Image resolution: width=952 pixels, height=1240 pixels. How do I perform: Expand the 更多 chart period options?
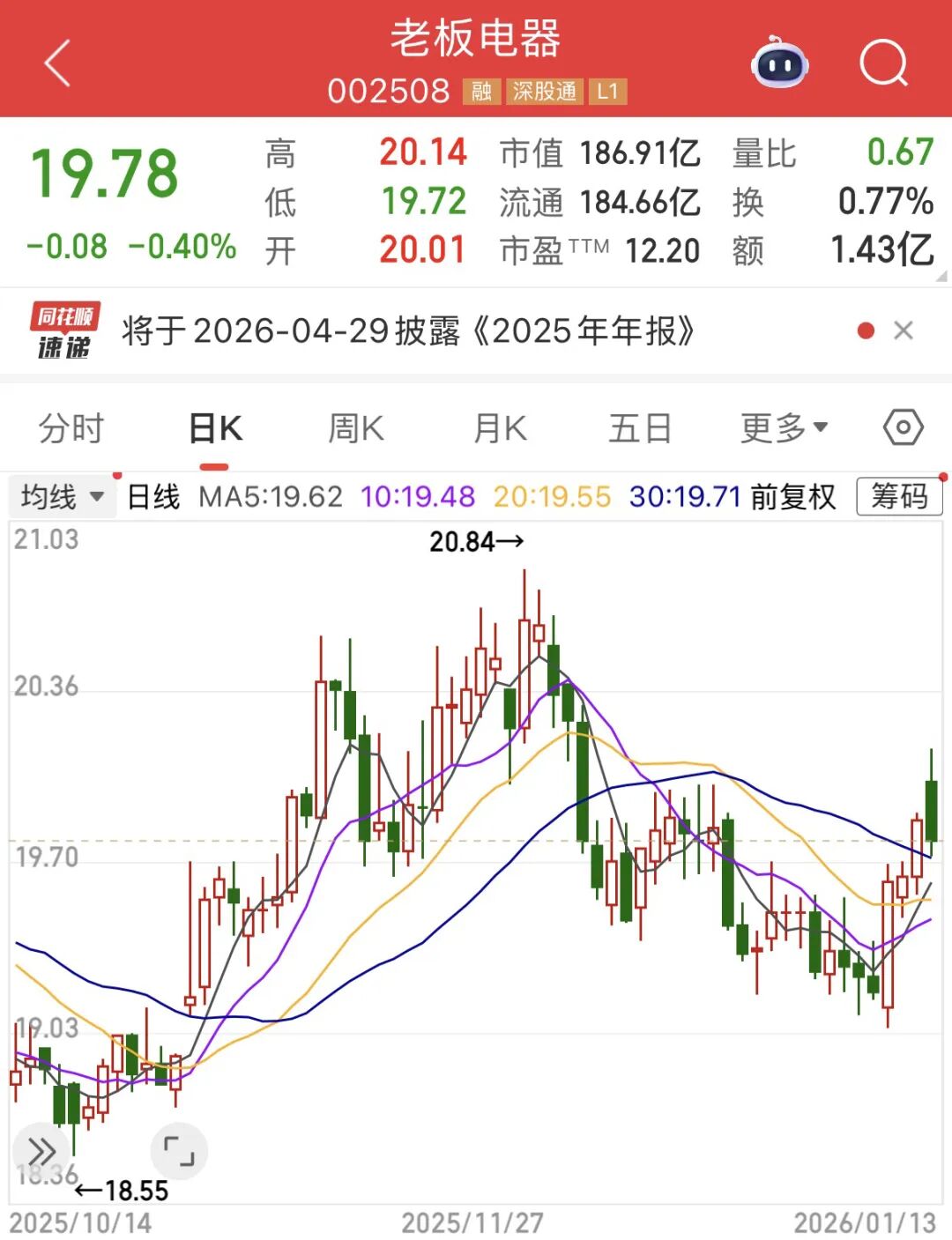(784, 429)
